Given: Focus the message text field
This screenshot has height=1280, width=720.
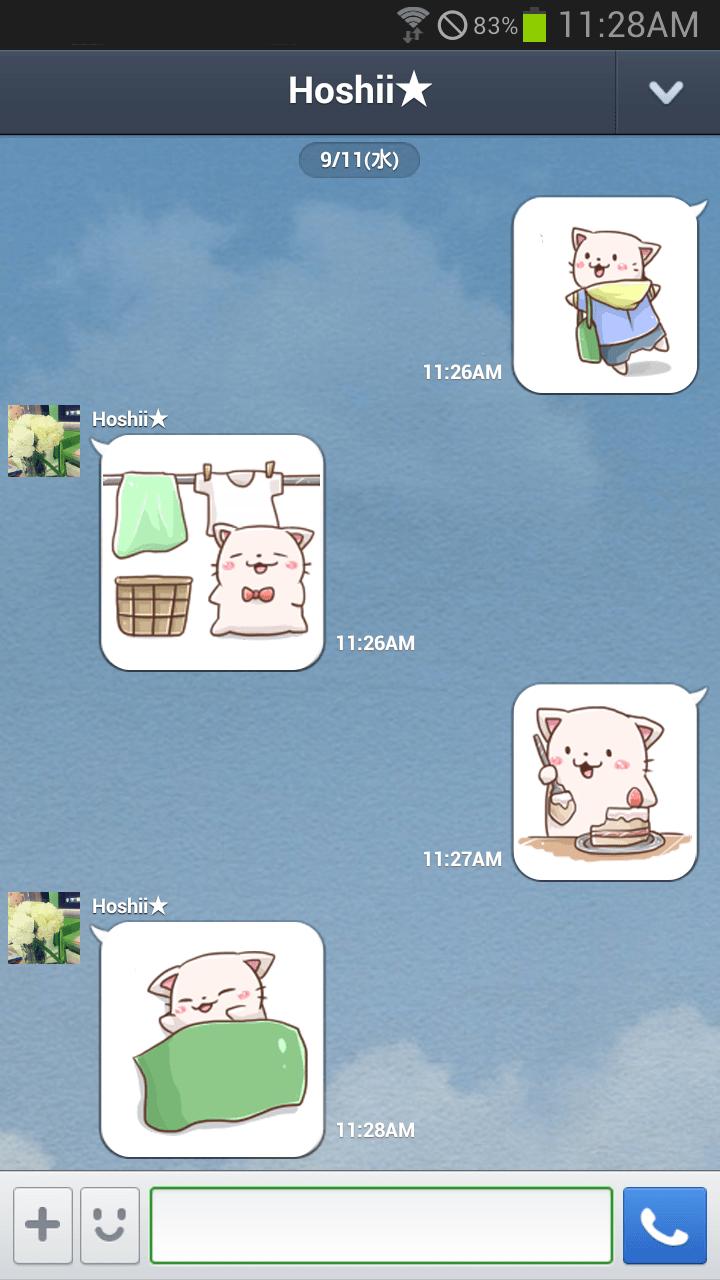Looking at the screenshot, I should (x=380, y=1225).
